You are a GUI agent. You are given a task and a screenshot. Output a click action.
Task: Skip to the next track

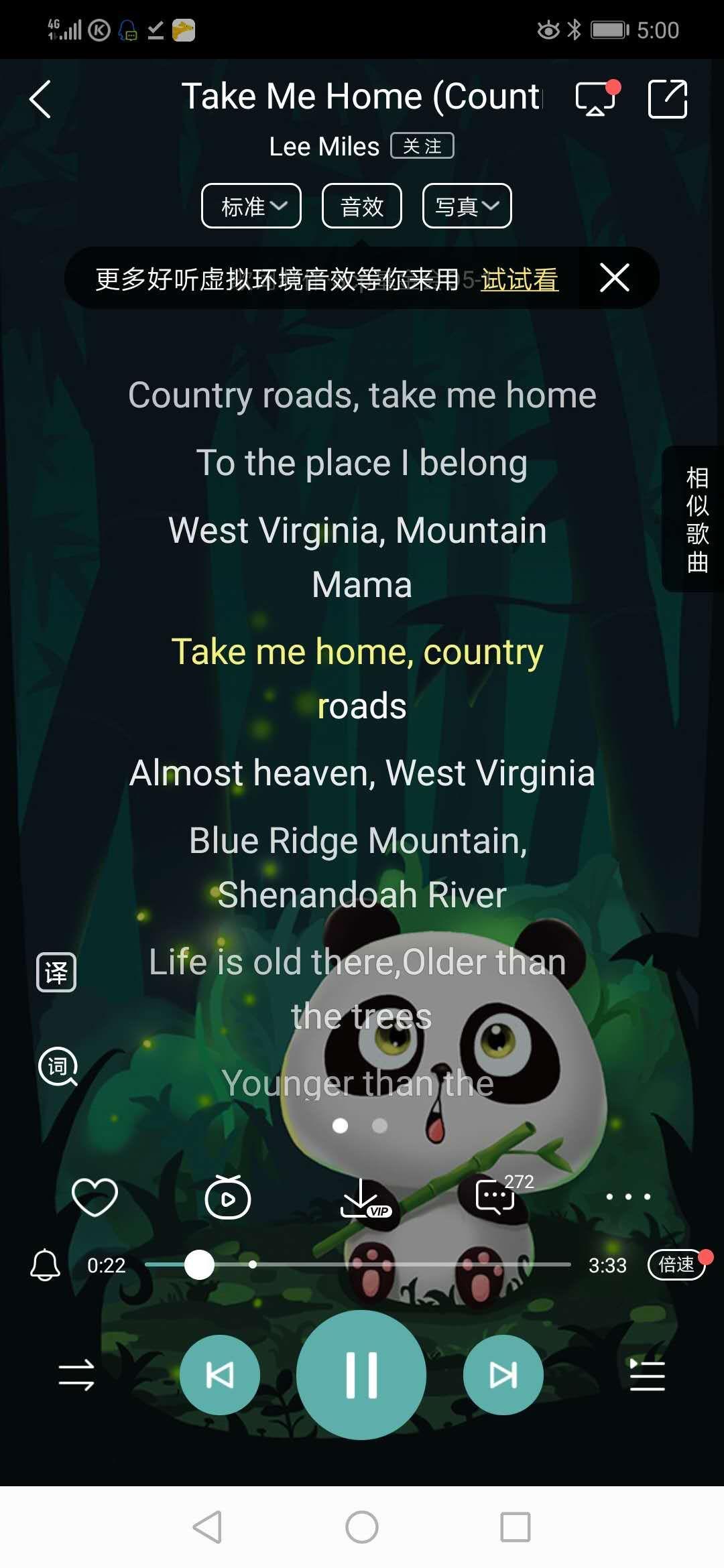coord(503,1375)
